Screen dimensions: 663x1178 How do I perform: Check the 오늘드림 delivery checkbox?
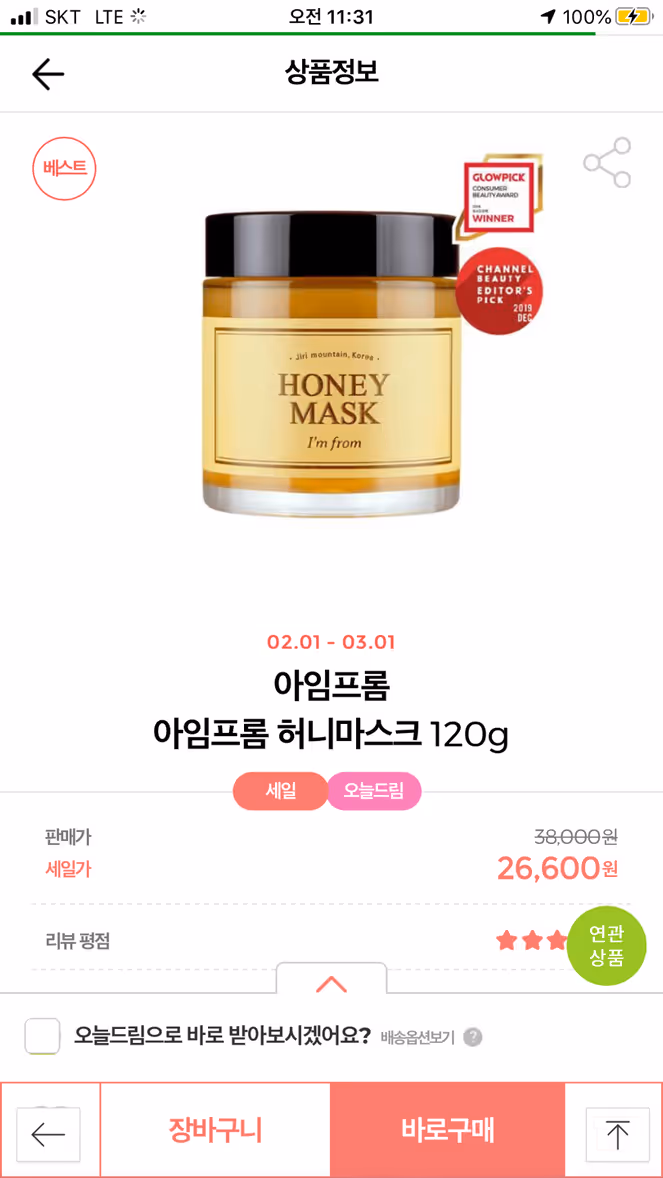click(x=43, y=1037)
